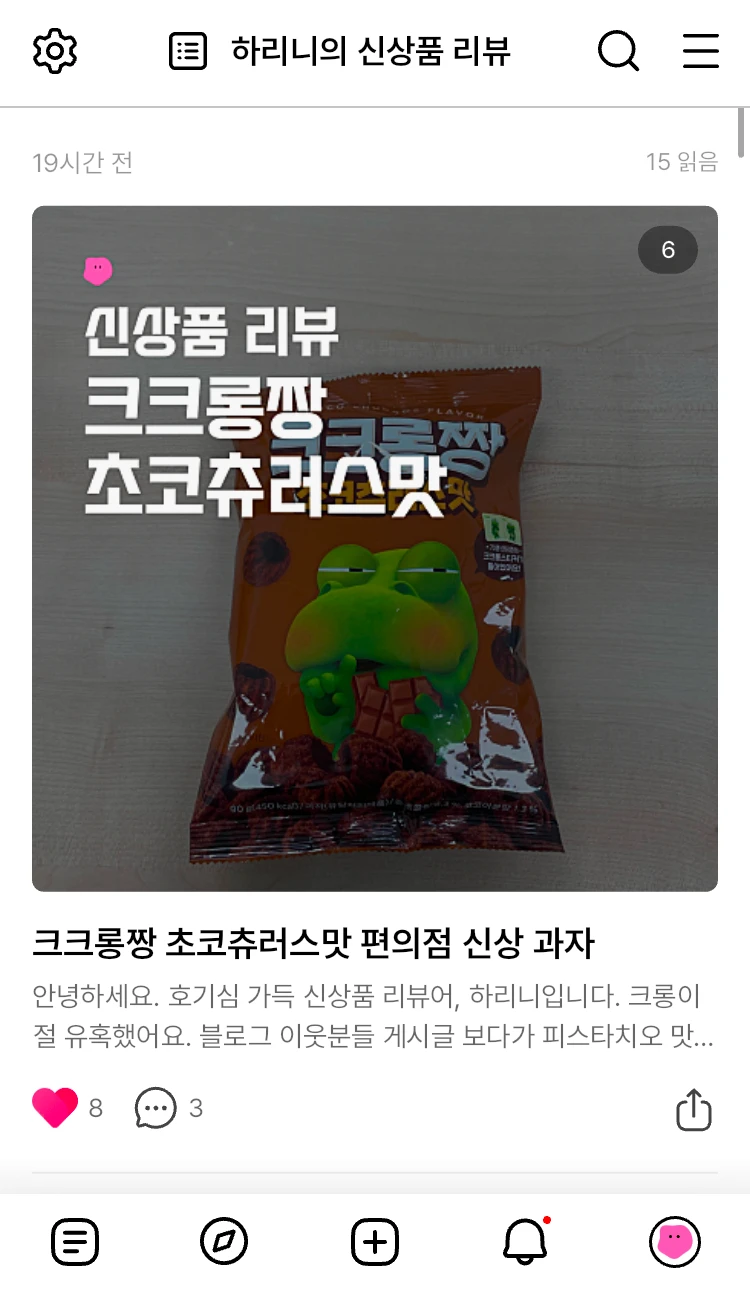Open the notifications bell
Viewport: 750px width, 1290px height.
525,1243
